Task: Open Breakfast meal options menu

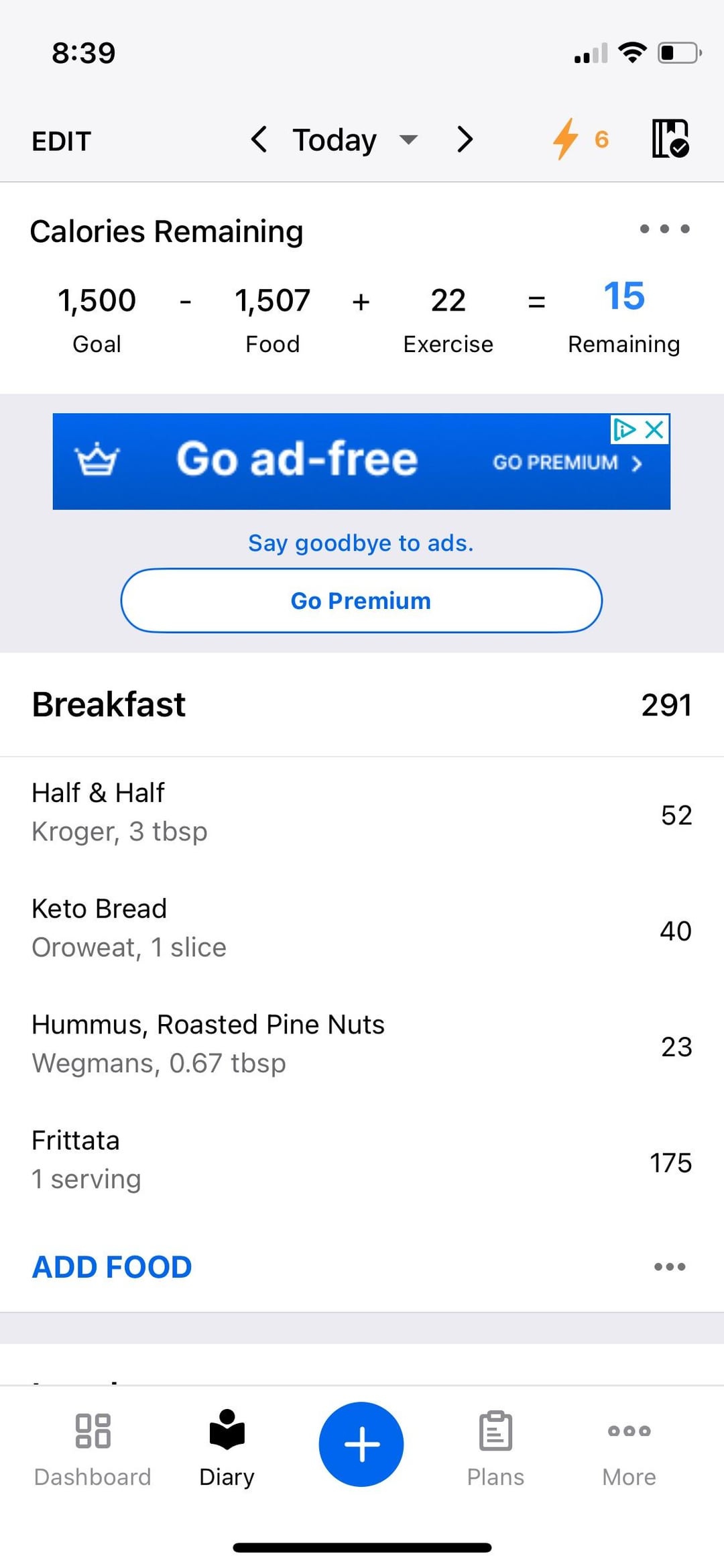Action: [x=670, y=1267]
